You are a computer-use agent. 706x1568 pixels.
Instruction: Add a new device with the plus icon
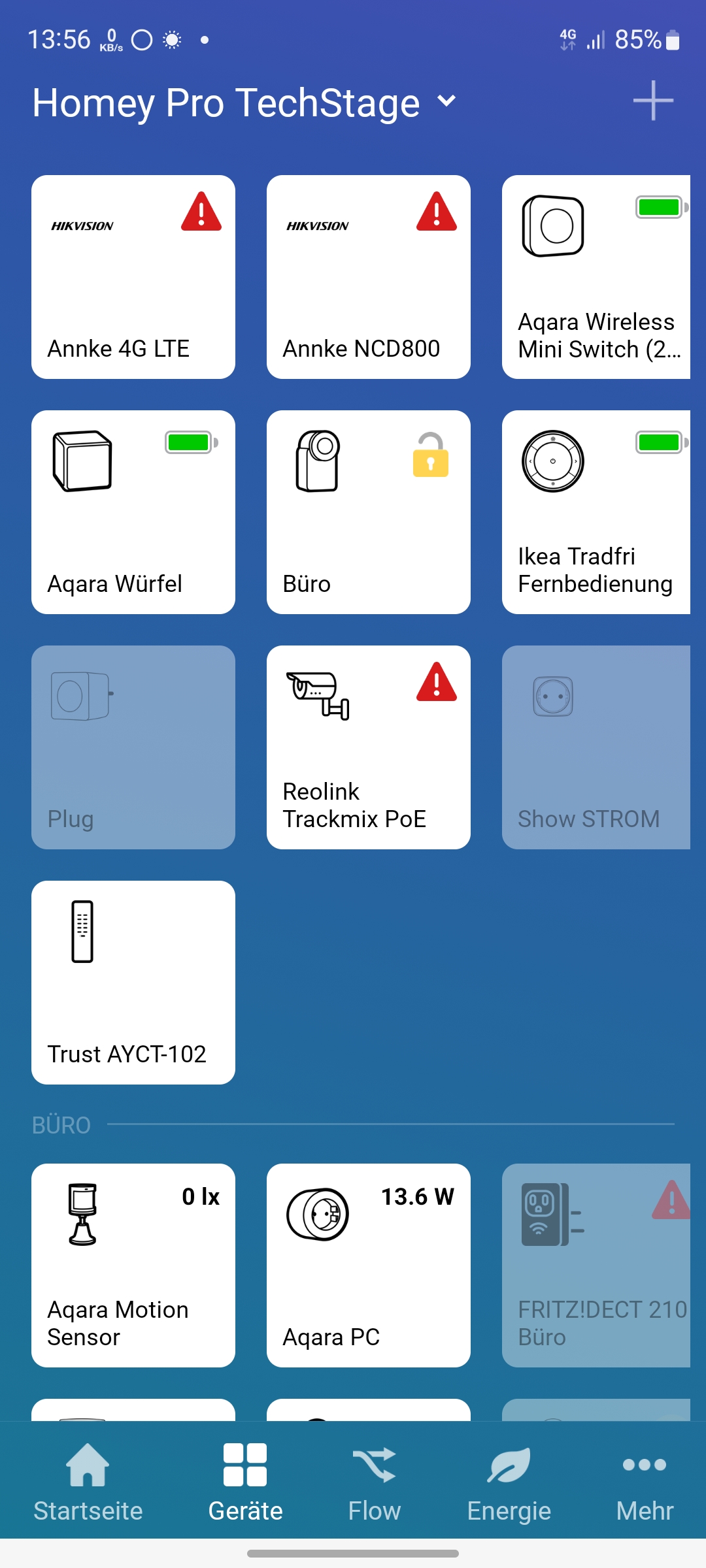coord(653,101)
